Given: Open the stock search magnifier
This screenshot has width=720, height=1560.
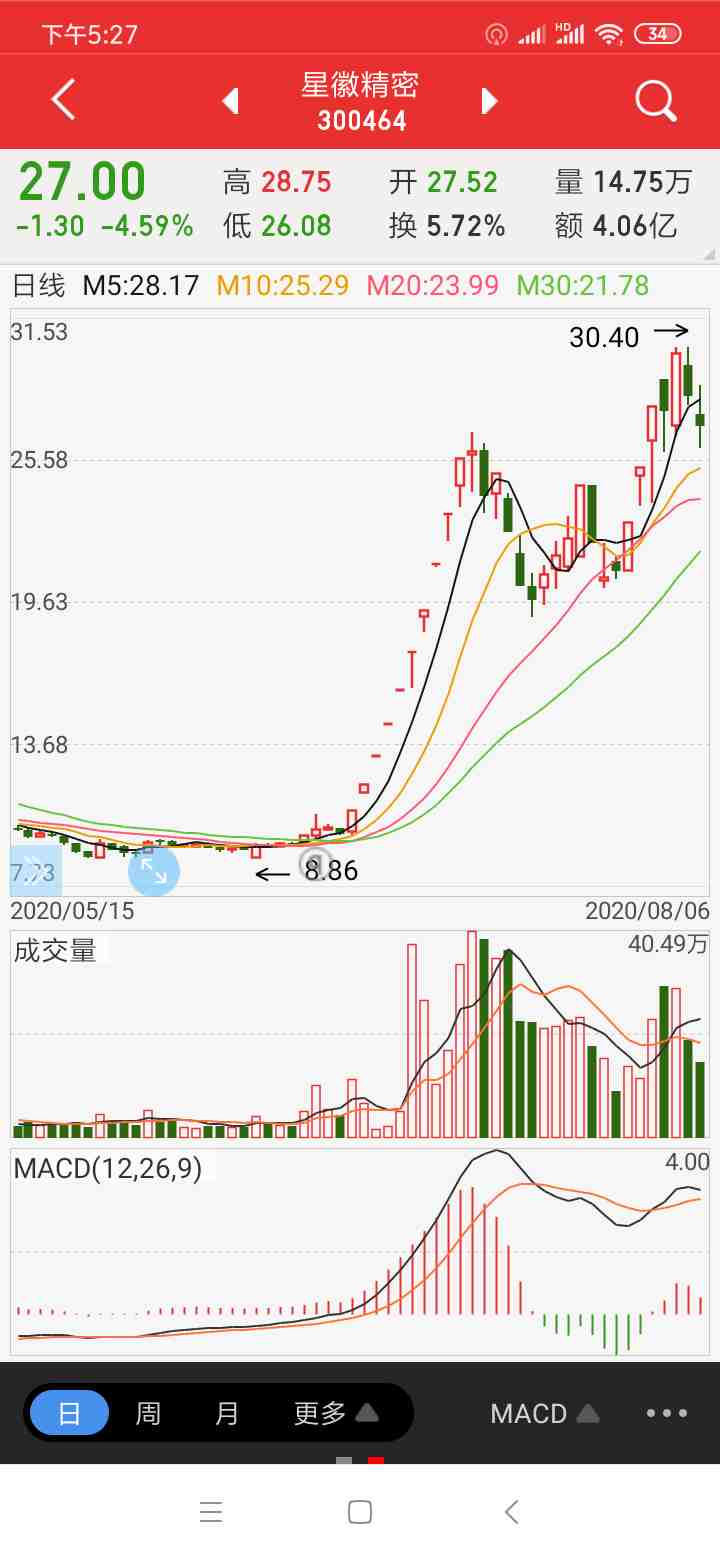Looking at the screenshot, I should point(656,101).
